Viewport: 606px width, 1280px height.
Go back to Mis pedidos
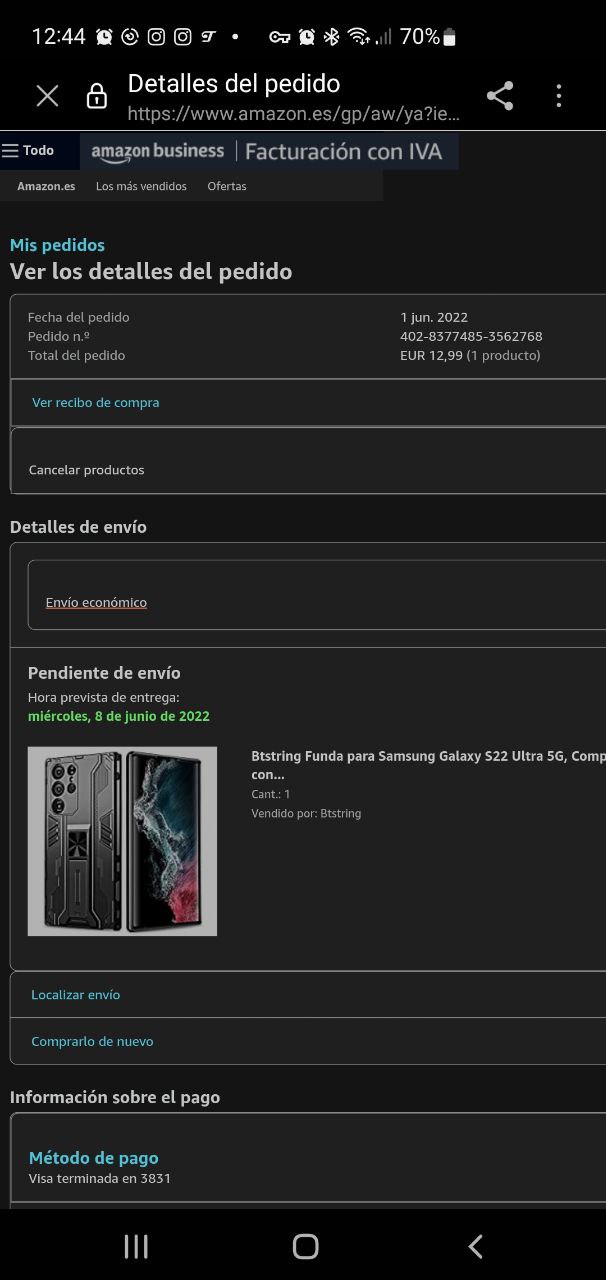tap(57, 245)
